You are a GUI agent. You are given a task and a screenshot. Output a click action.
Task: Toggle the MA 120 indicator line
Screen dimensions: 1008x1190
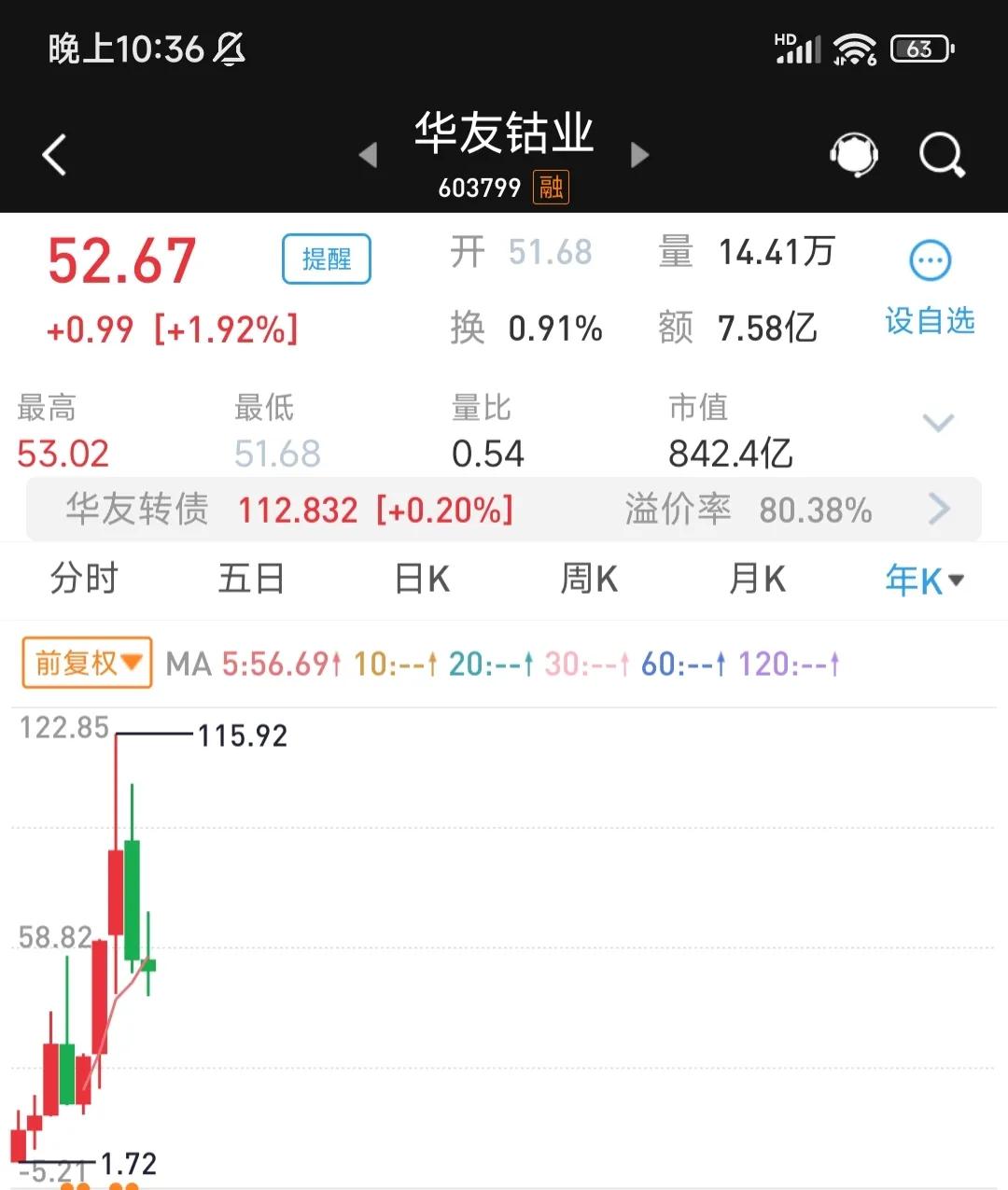point(789,664)
